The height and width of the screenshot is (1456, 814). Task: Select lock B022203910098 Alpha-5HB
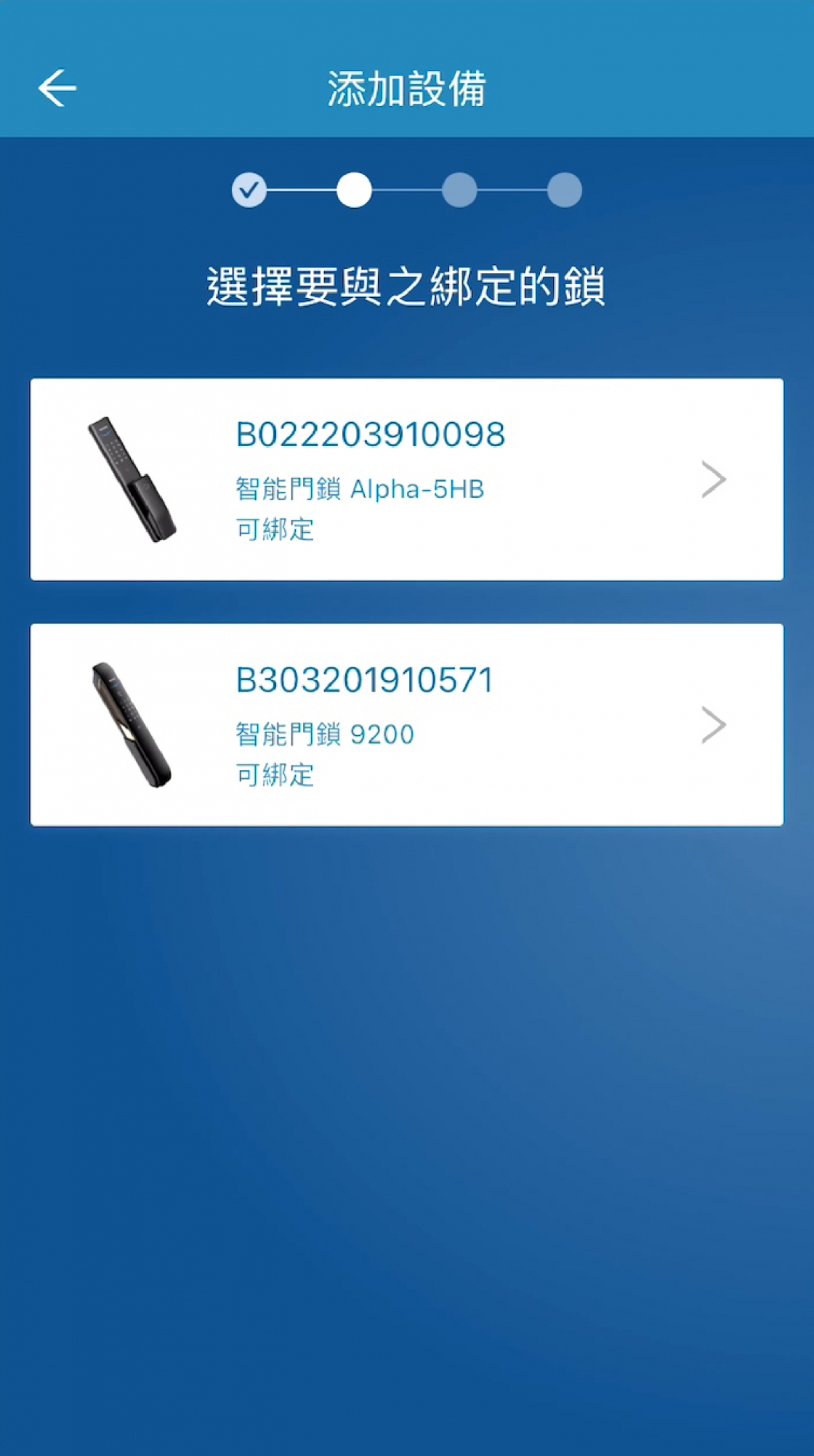pyautogui.click(x=406, y=480)
